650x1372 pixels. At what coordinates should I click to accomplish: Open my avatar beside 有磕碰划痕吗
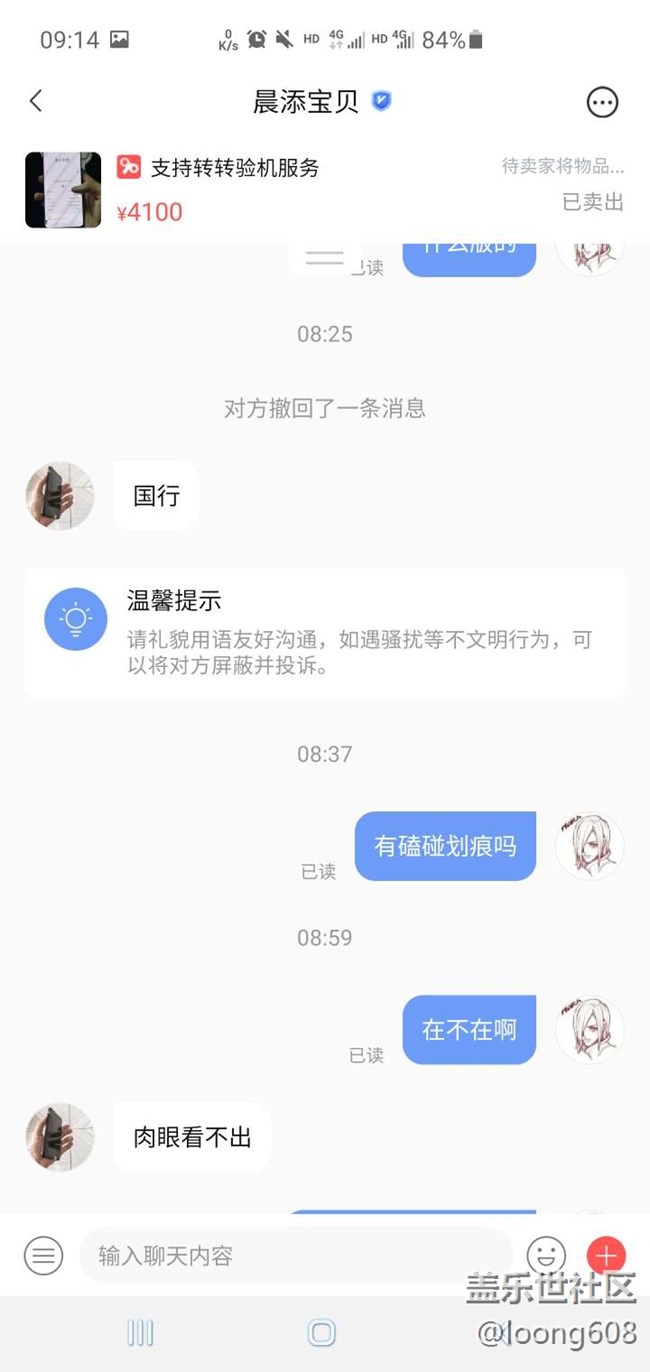click(590, 846)
